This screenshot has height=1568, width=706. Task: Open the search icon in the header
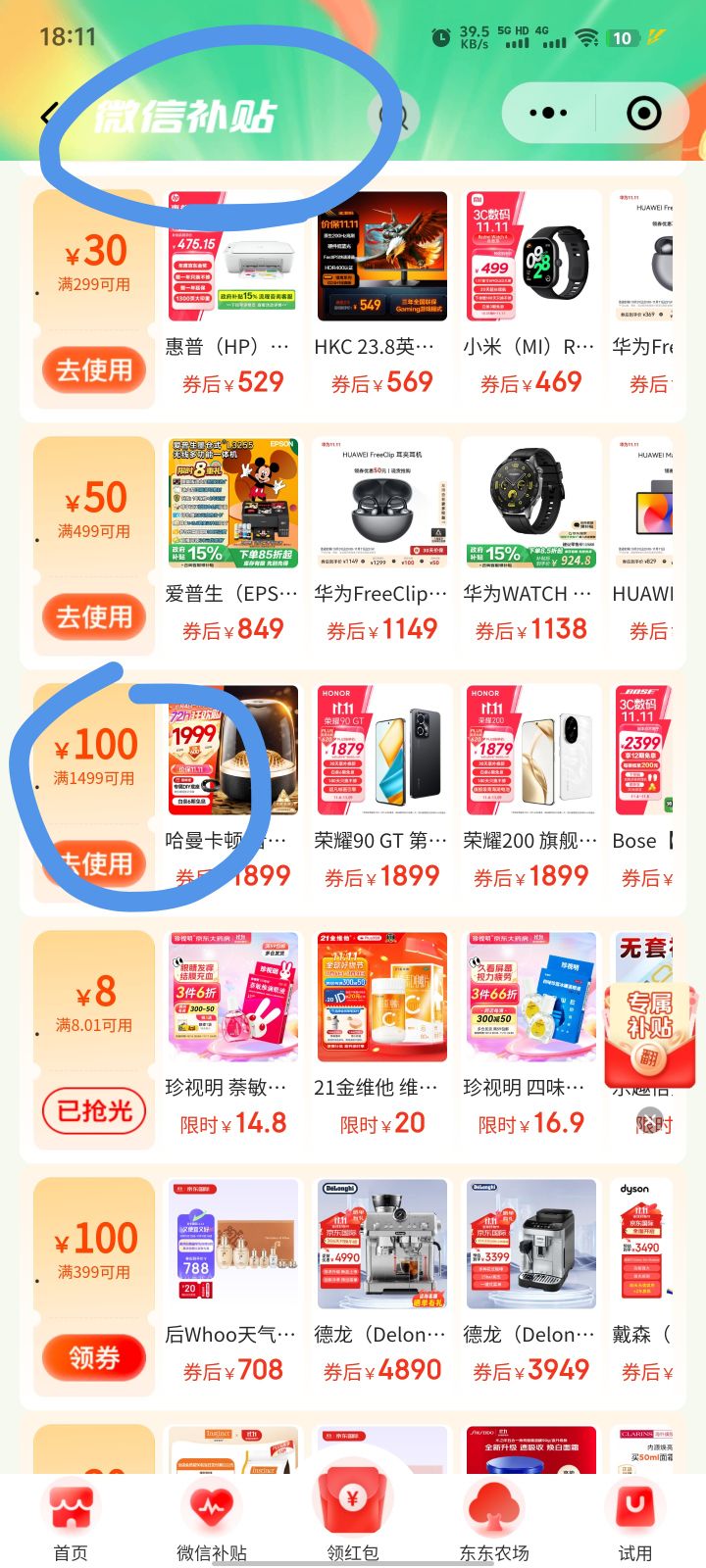click(396, 117)
